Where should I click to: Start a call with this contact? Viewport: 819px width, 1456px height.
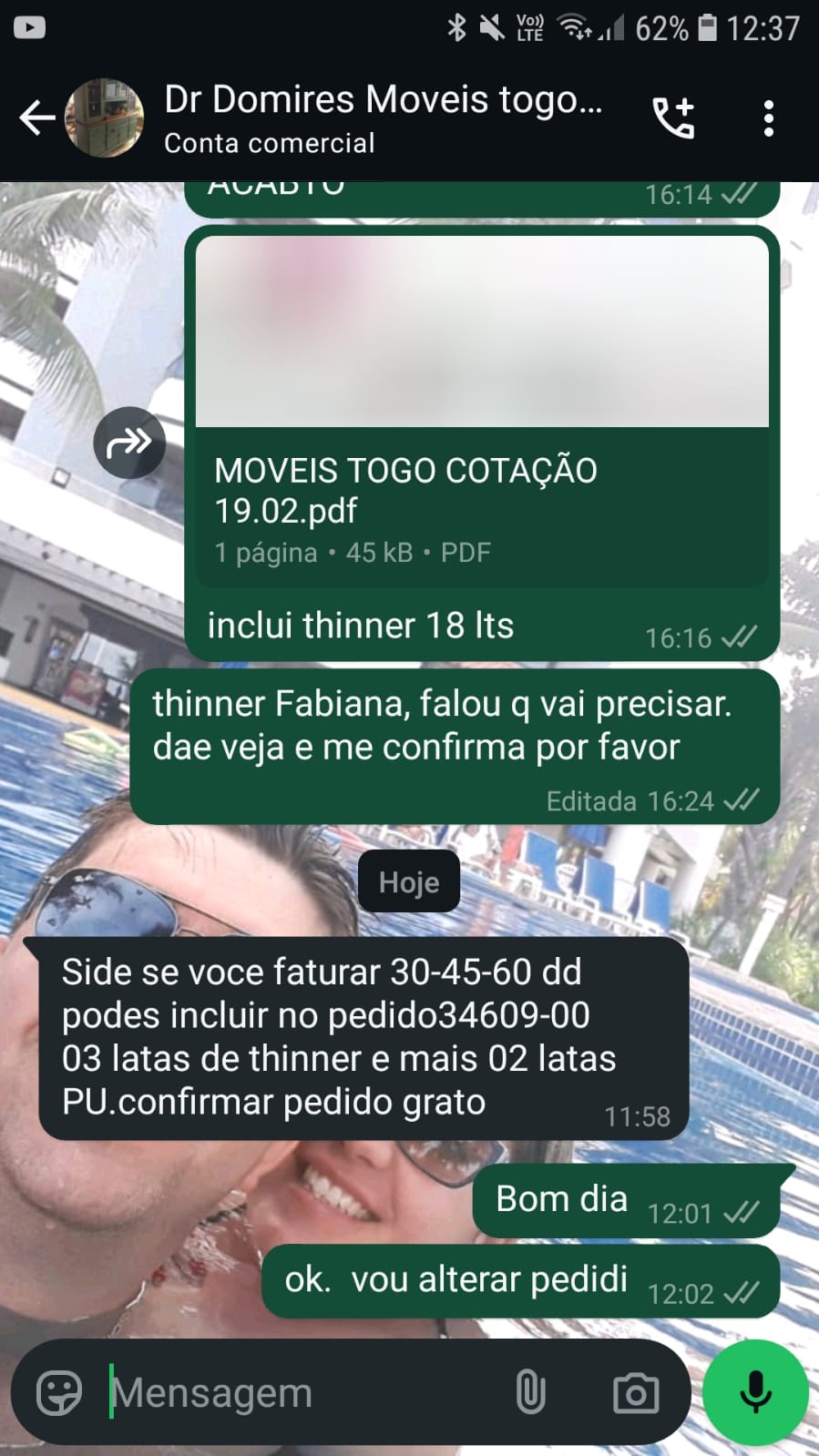673,118
